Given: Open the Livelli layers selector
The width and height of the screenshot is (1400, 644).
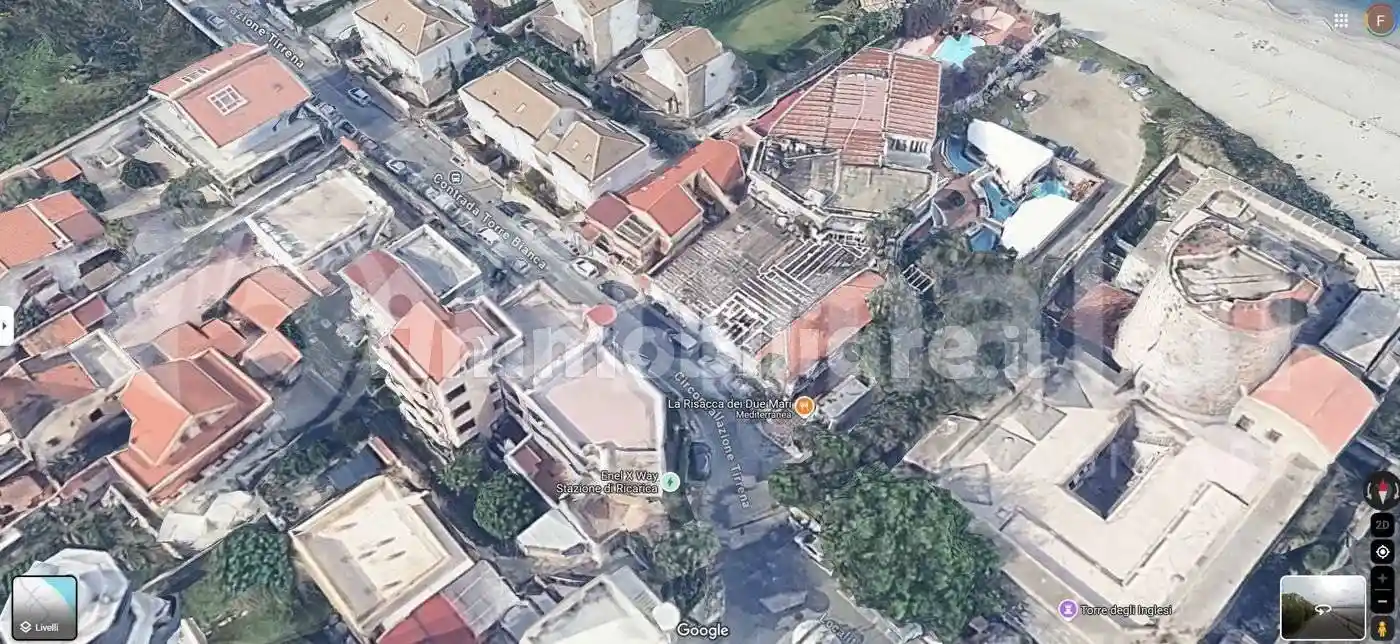Looking at the screenshot, I should pos(44,607).
